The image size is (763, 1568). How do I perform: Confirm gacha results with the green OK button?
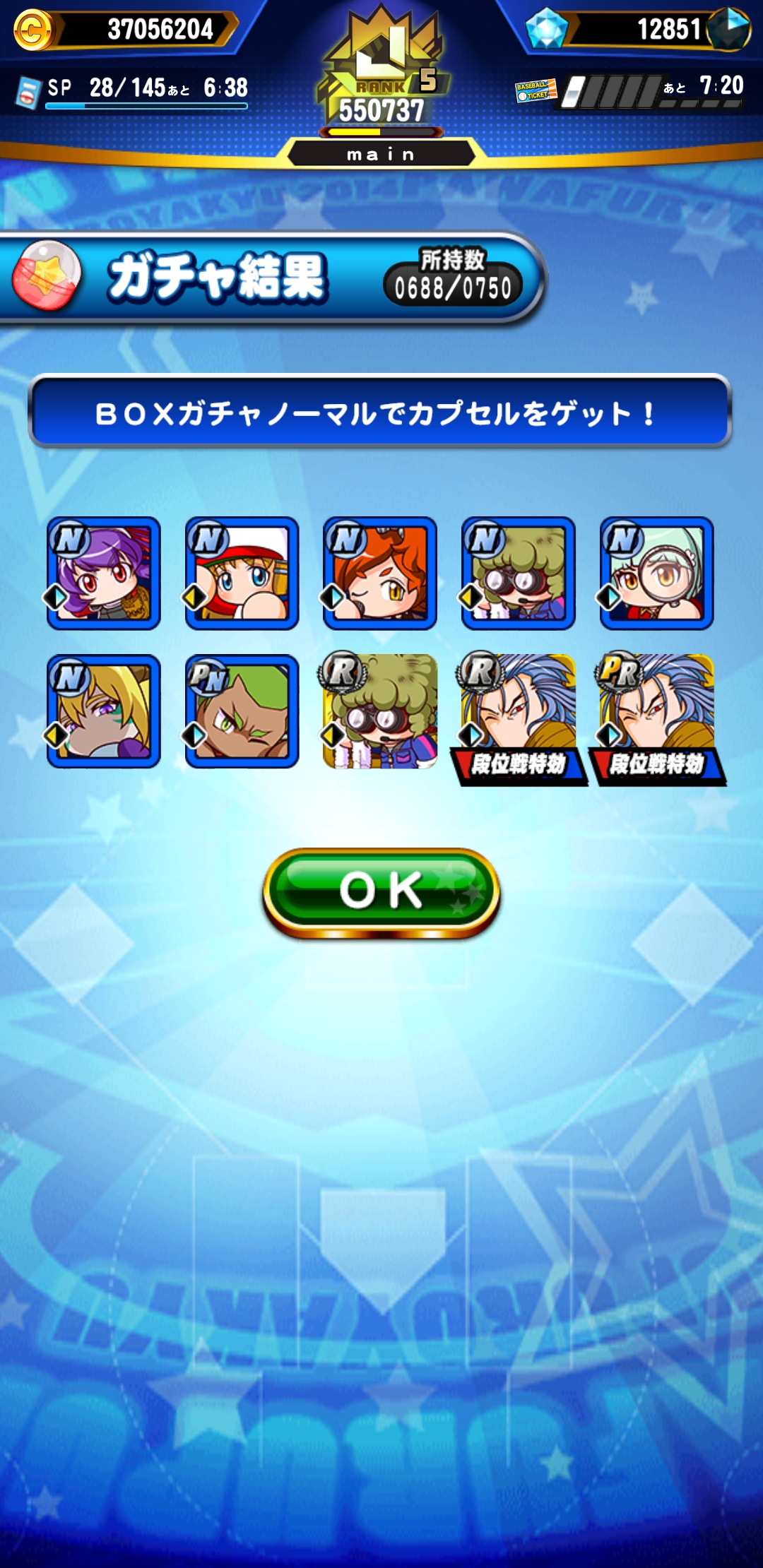coord(381,893)
